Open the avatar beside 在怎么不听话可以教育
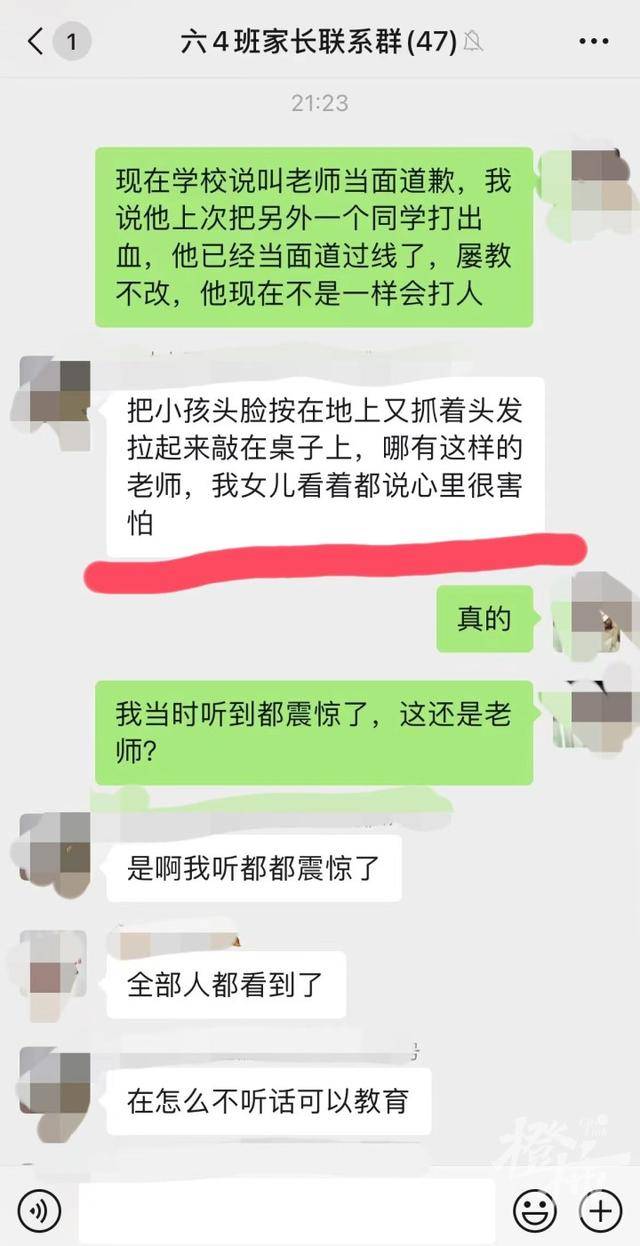Image resolution: width=640 pixels, height=1246 pixels. click(54, 1080)
